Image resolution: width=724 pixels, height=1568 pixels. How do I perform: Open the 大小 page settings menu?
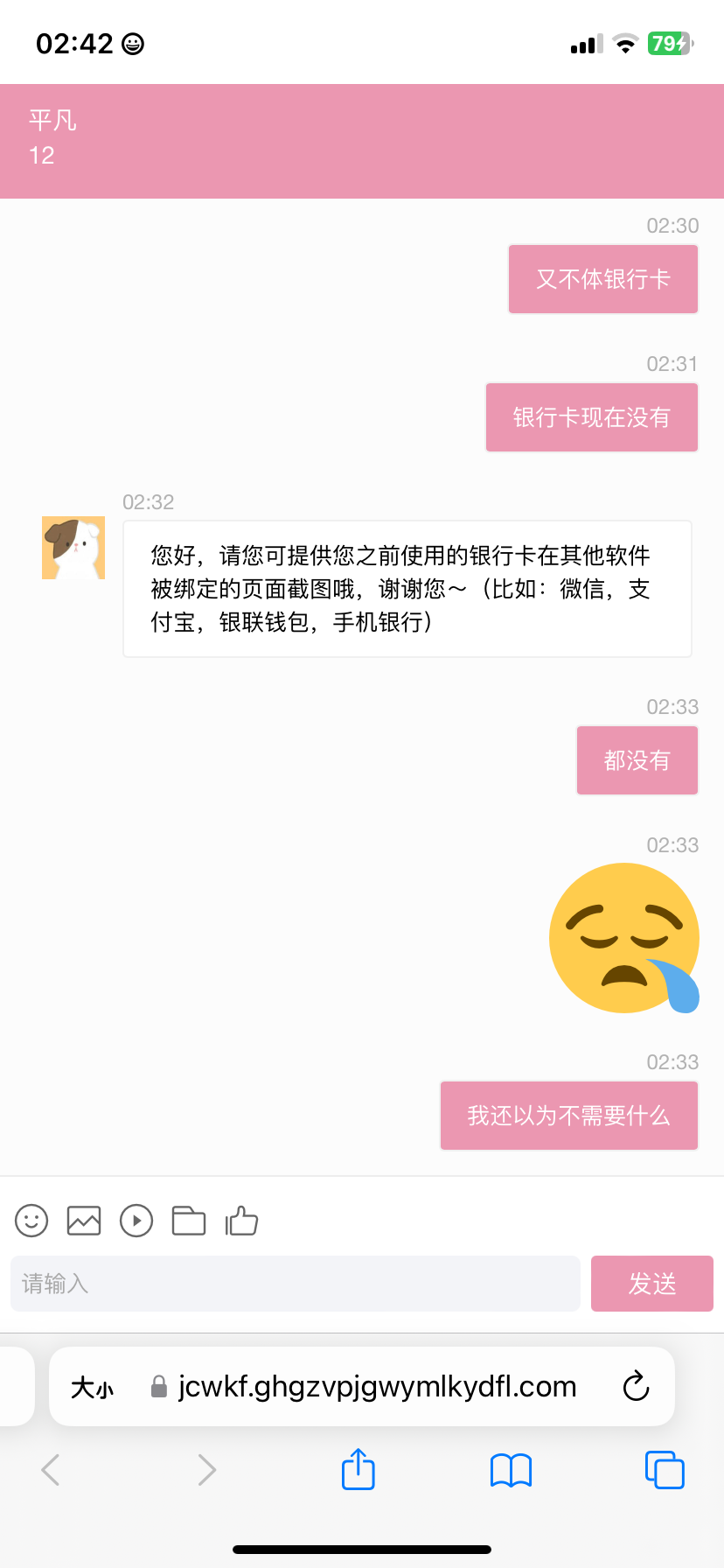point(93,1387)
